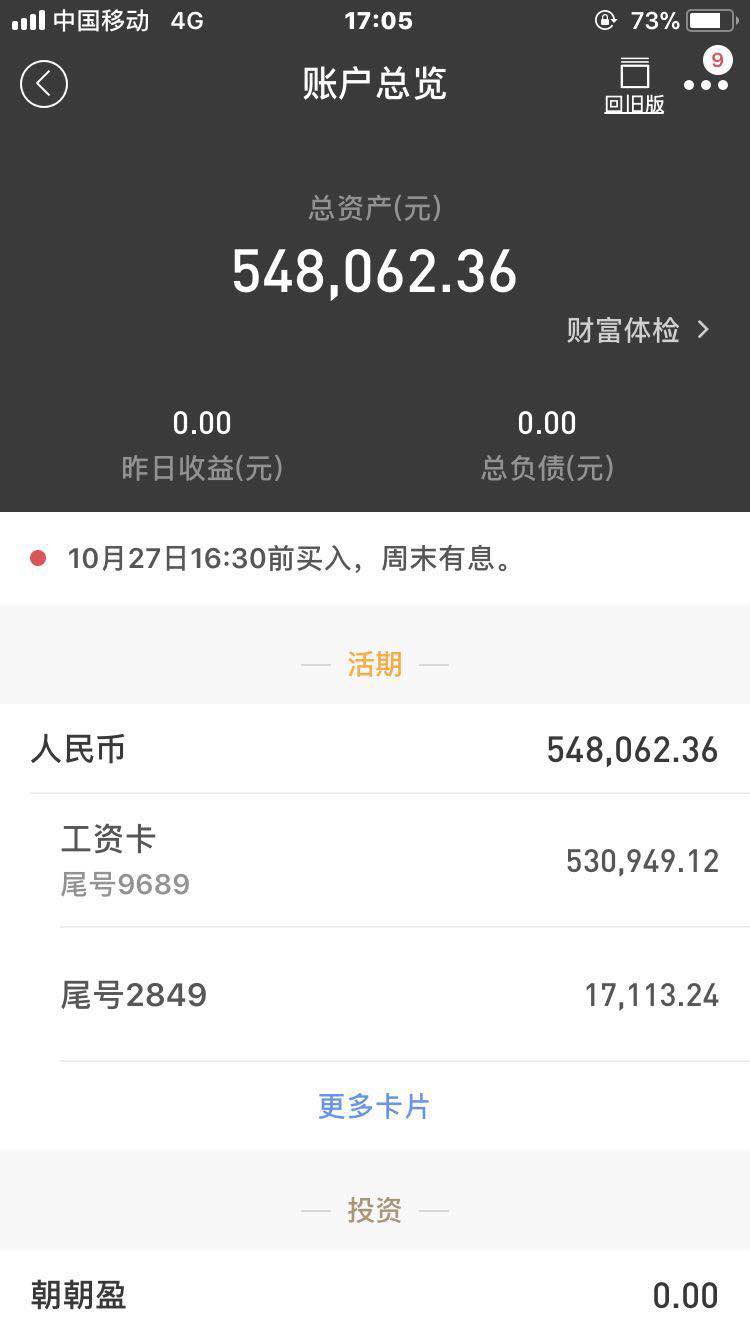The height and width of the screenshot is (1334, 750).
Task: Open the card ending in 2849
Action: click(375, 995)
